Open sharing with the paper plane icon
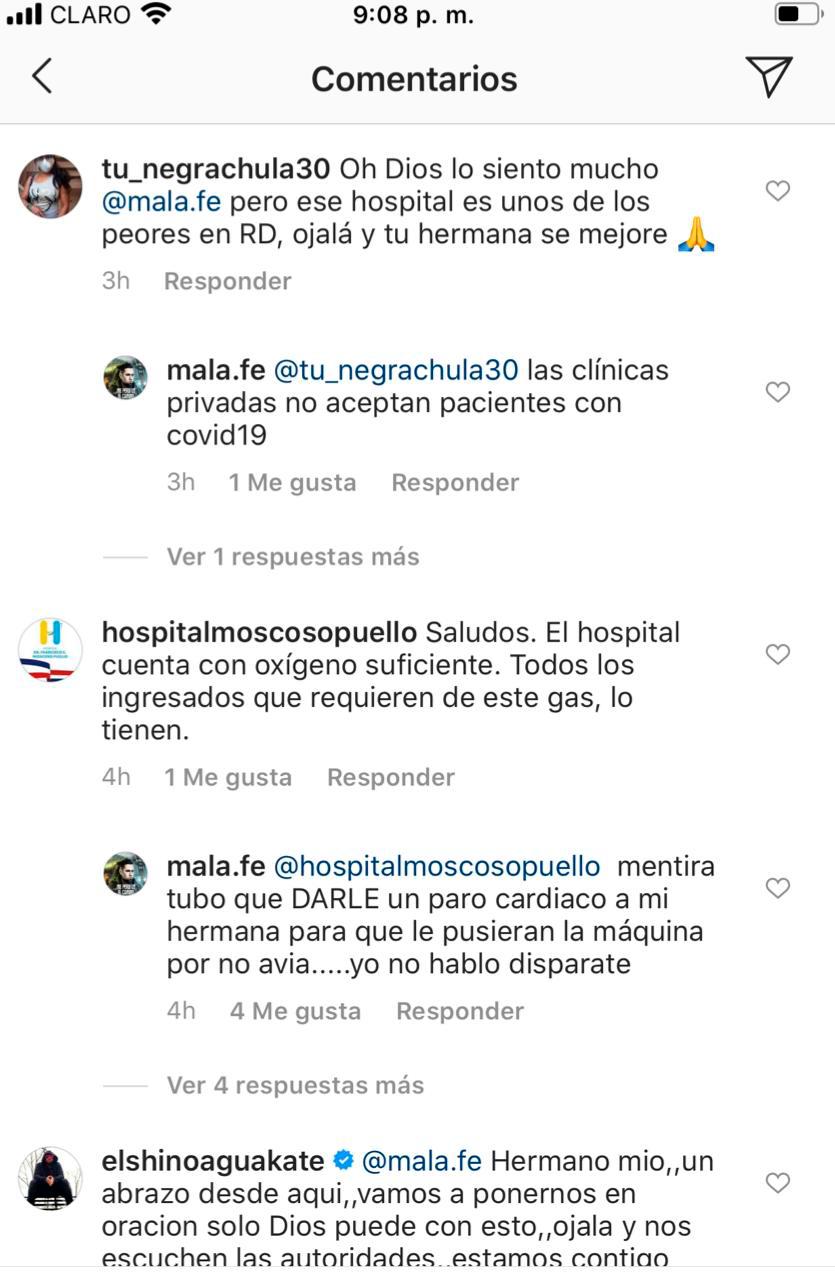 tap(769, 76)
